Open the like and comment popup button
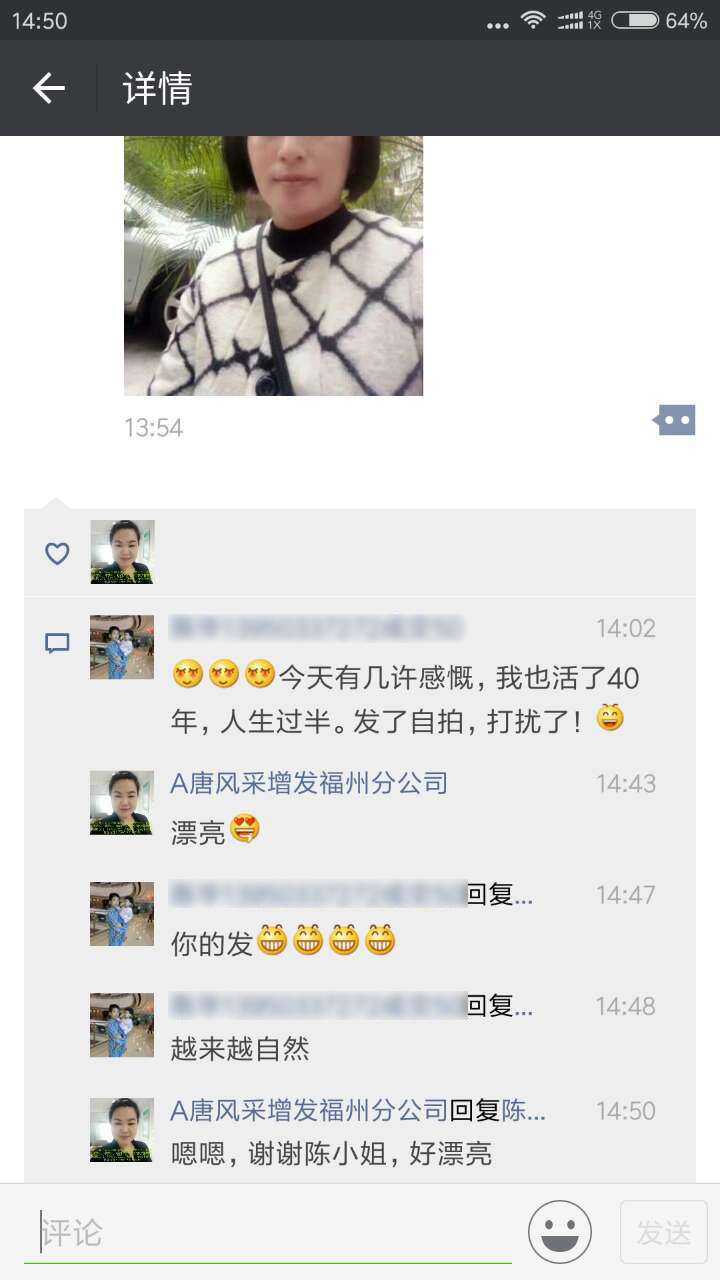720x1280 pixels. coord(674,421)
